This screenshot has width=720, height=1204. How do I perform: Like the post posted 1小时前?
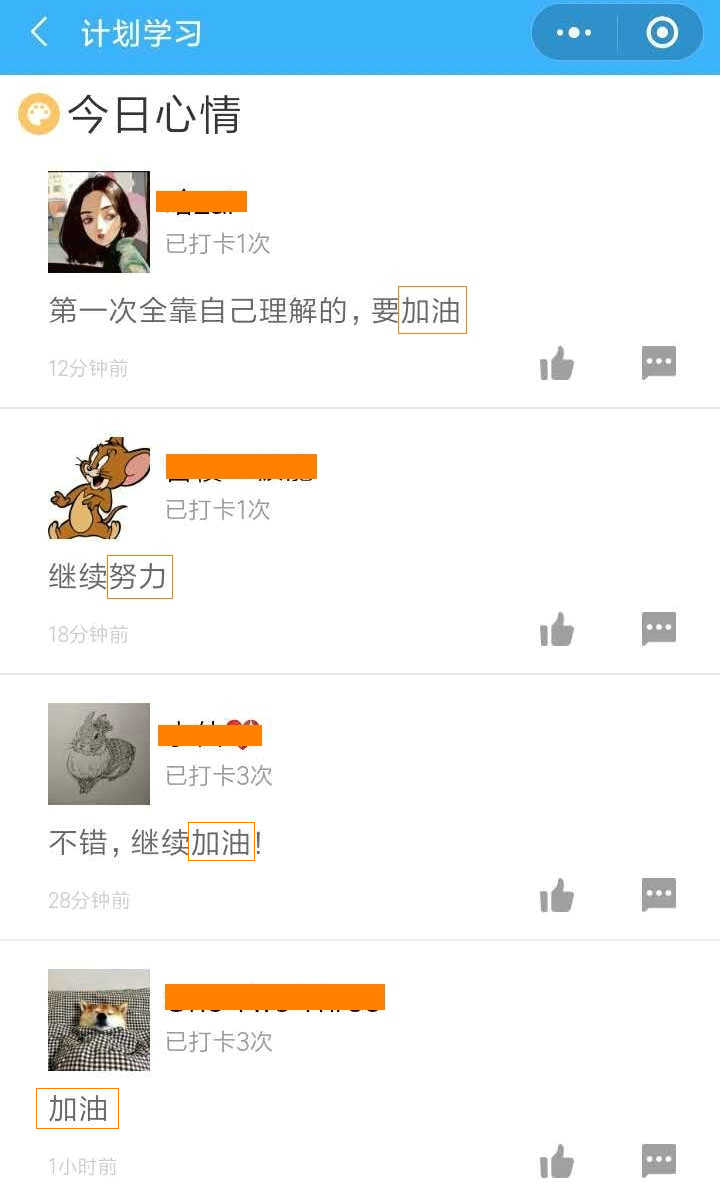[x=557, y=1162]
